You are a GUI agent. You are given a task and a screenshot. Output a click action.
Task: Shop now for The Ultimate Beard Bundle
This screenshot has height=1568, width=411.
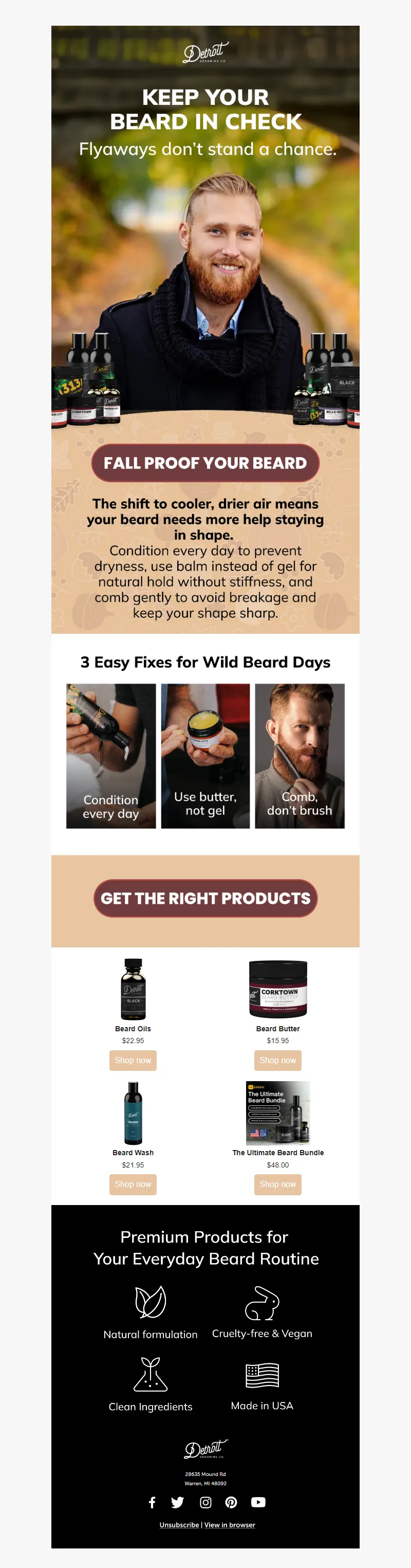[278, 1184]
